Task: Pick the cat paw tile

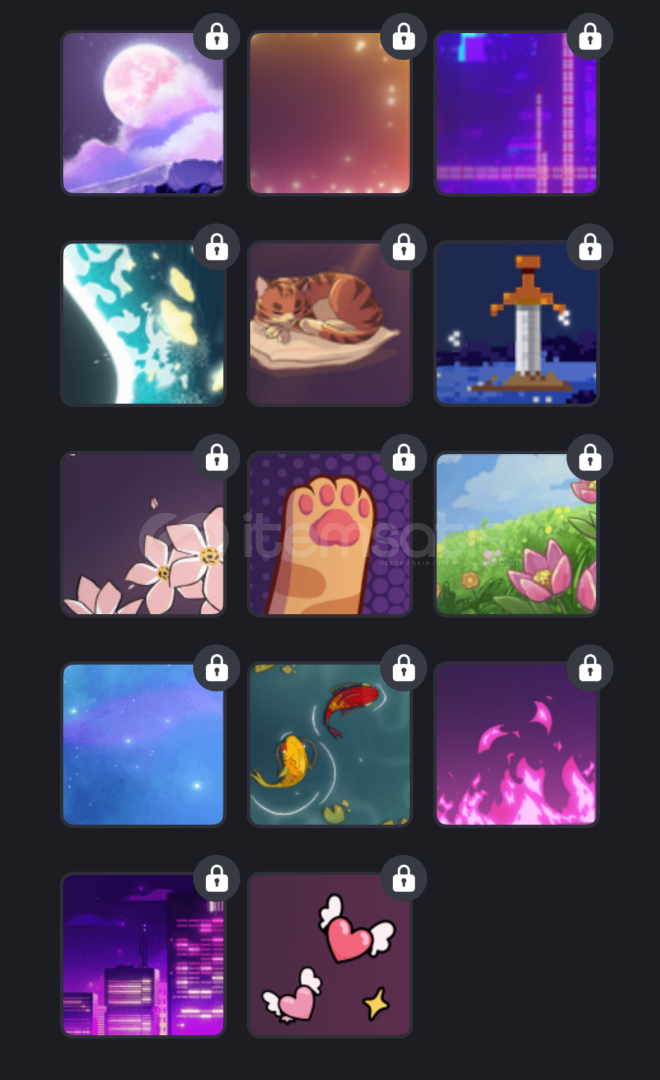Action: point(330,534)
